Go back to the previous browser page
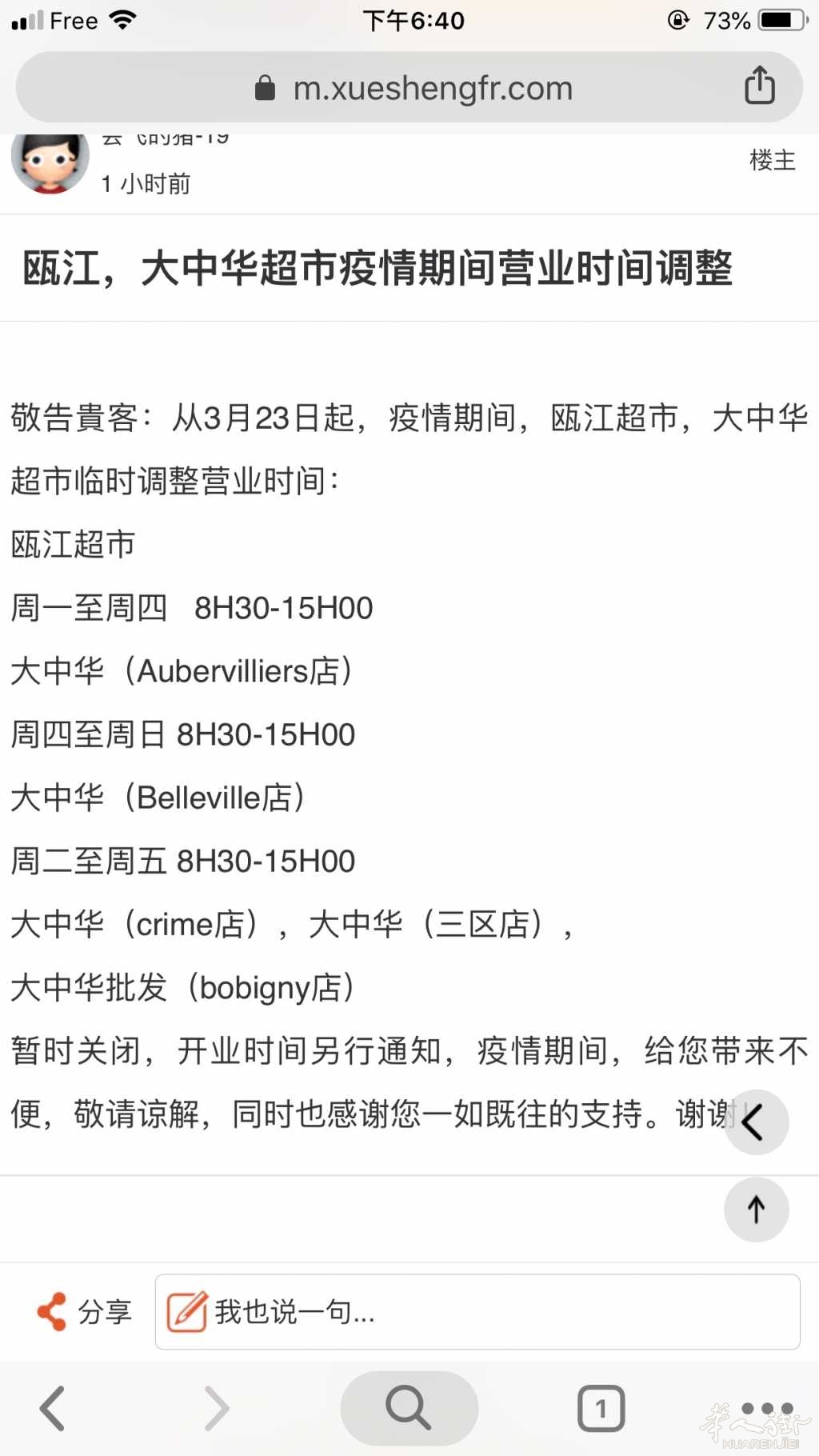Image resolution: width=819 pixels, height=1456 pixels. [53, 1408]
